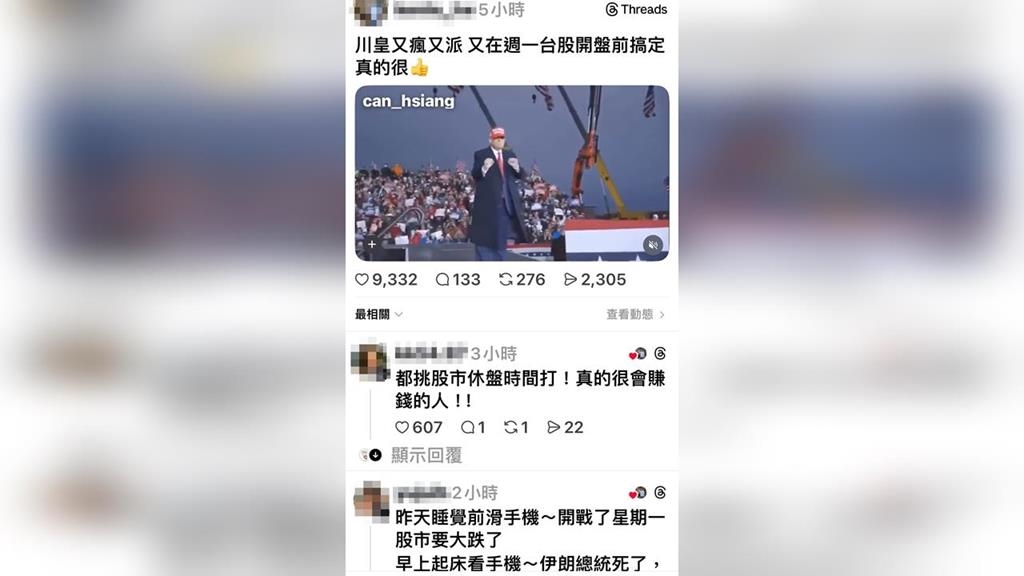This screenshot has width=1024, height=576.
Task: Expand 顯示回覆 to show replies
Action: point(426,455)
